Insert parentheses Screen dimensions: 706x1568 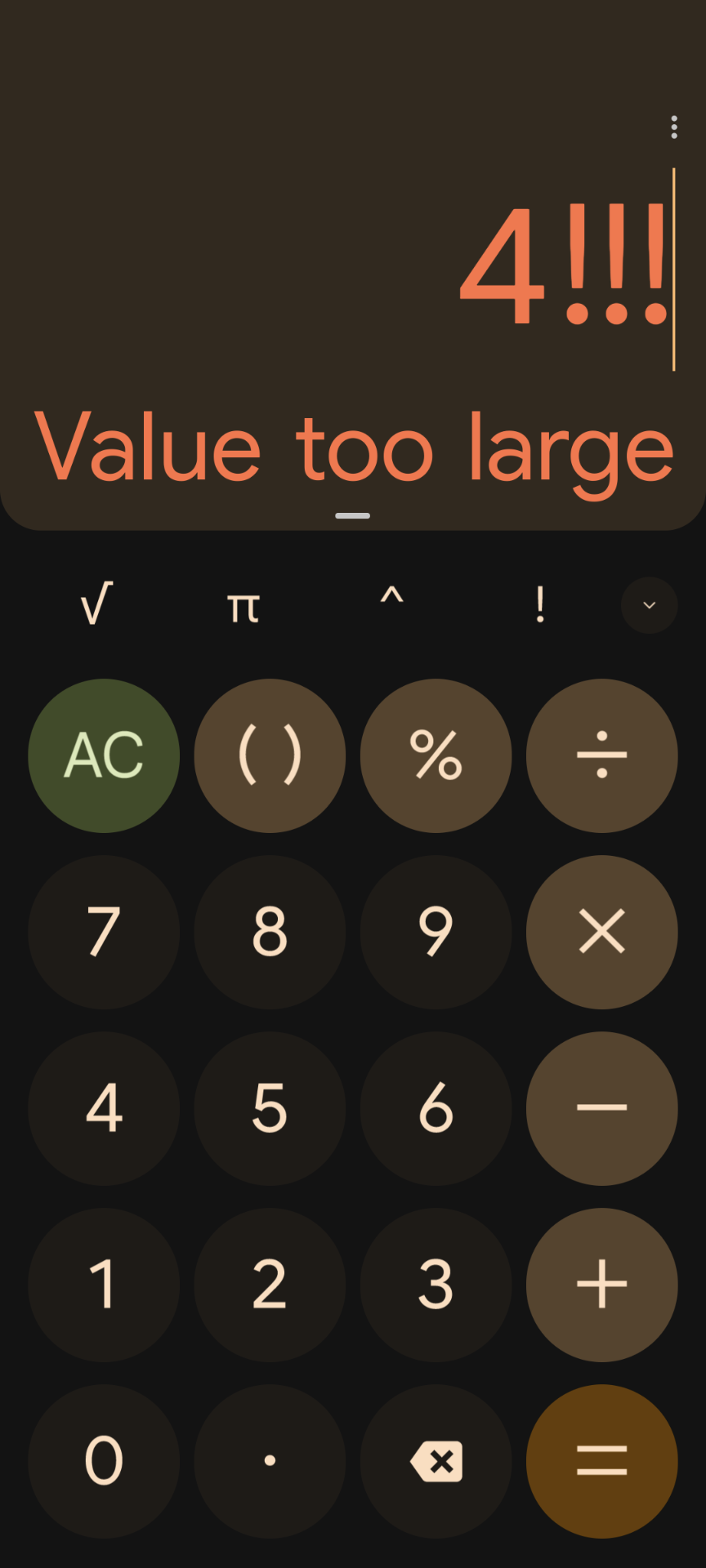coord(270,755)
